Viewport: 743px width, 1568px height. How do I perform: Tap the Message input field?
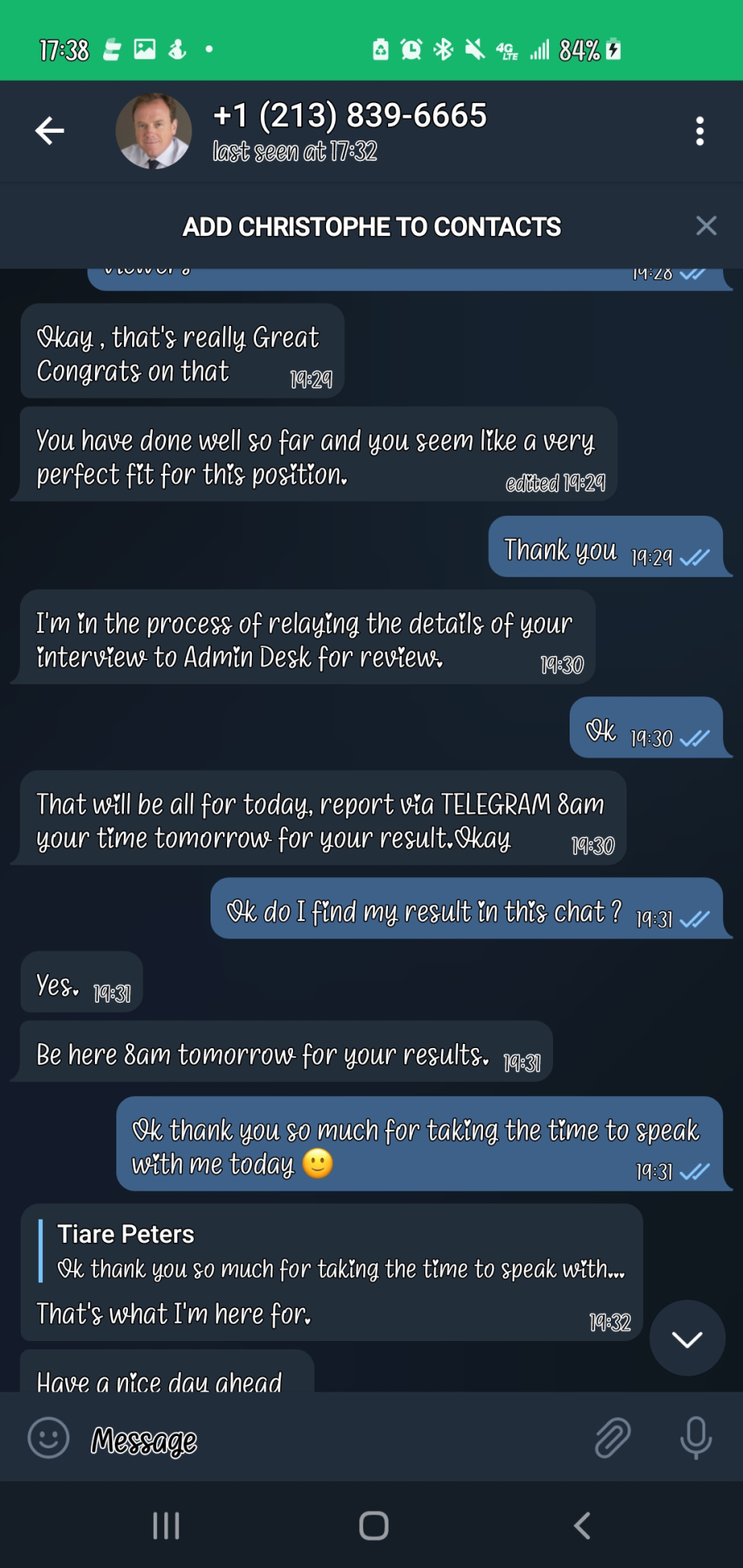pos(330,1440)
